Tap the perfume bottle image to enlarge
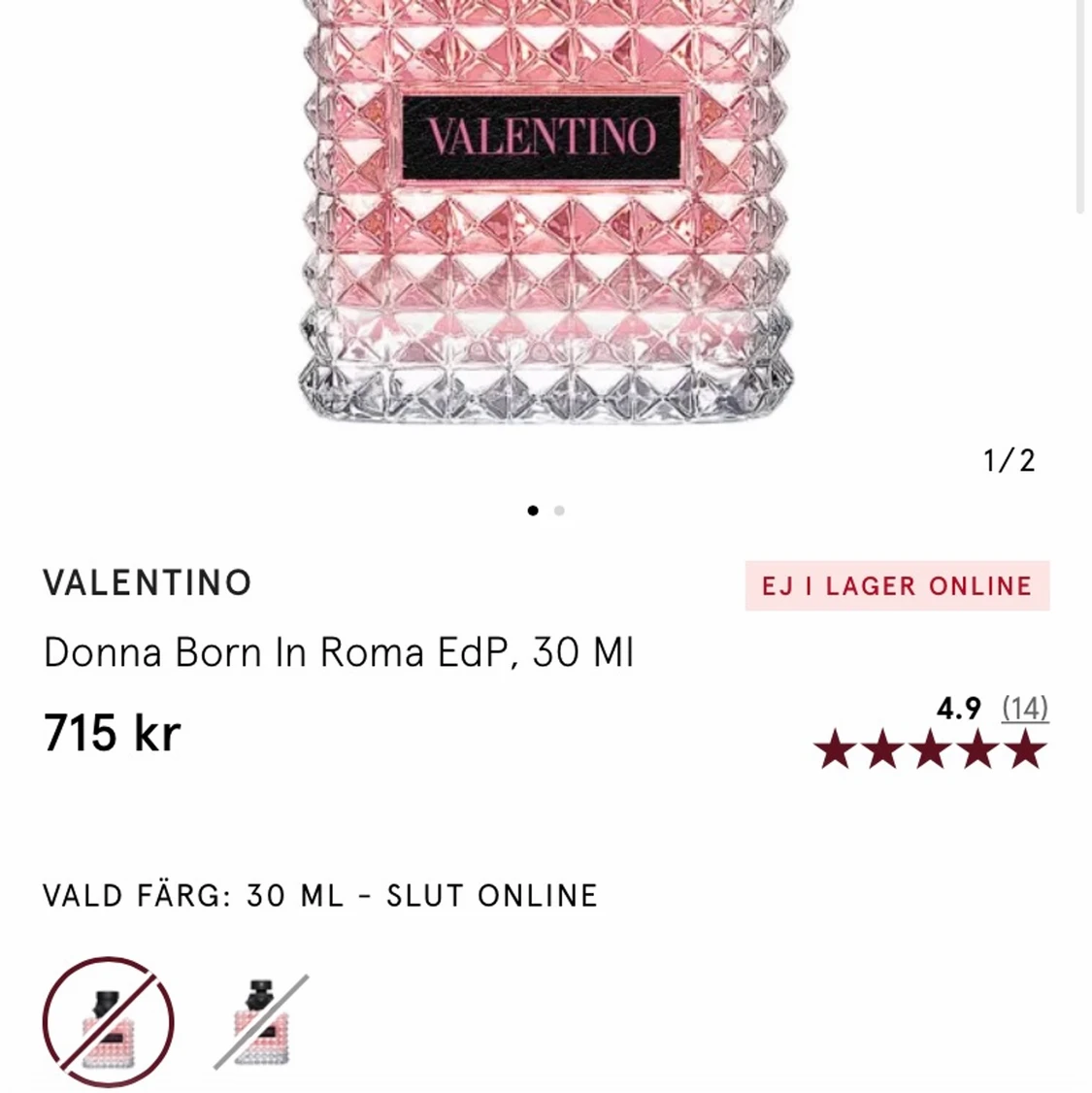 [546, 214]
